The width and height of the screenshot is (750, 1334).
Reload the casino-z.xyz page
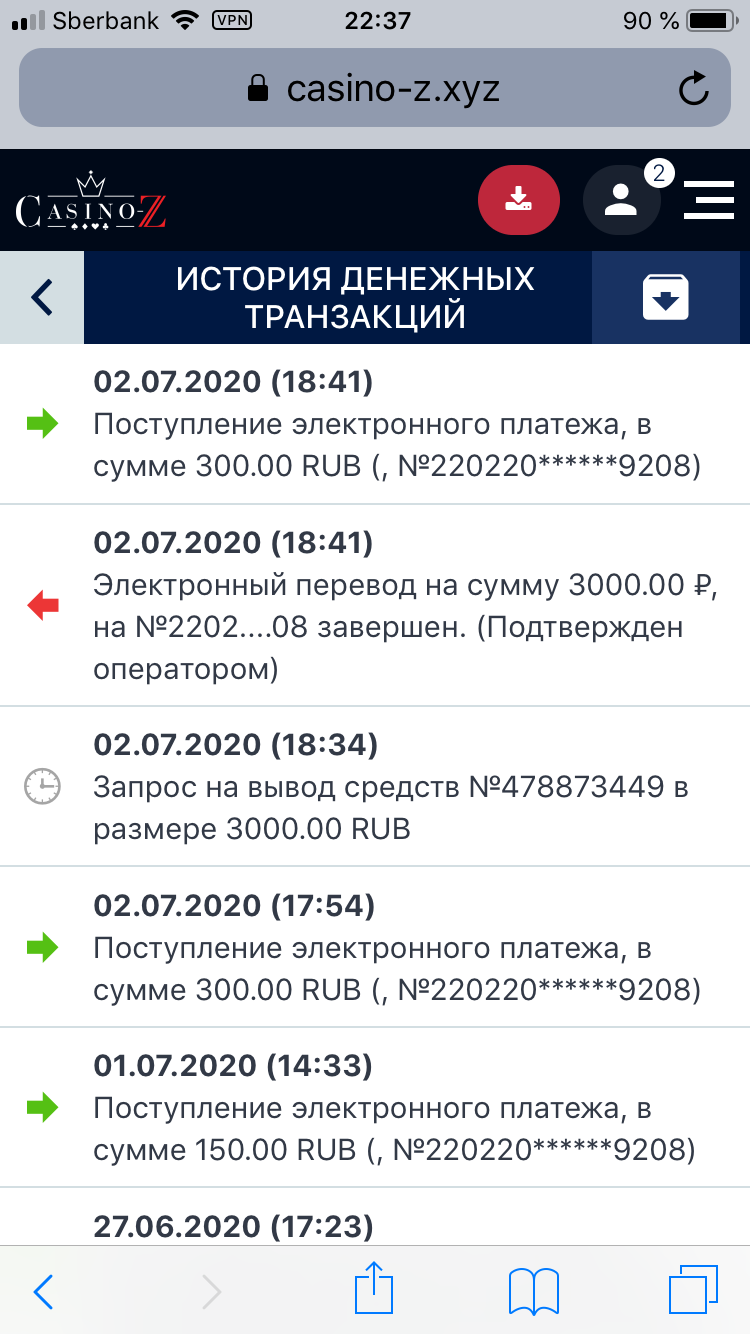tap(693, 90)
